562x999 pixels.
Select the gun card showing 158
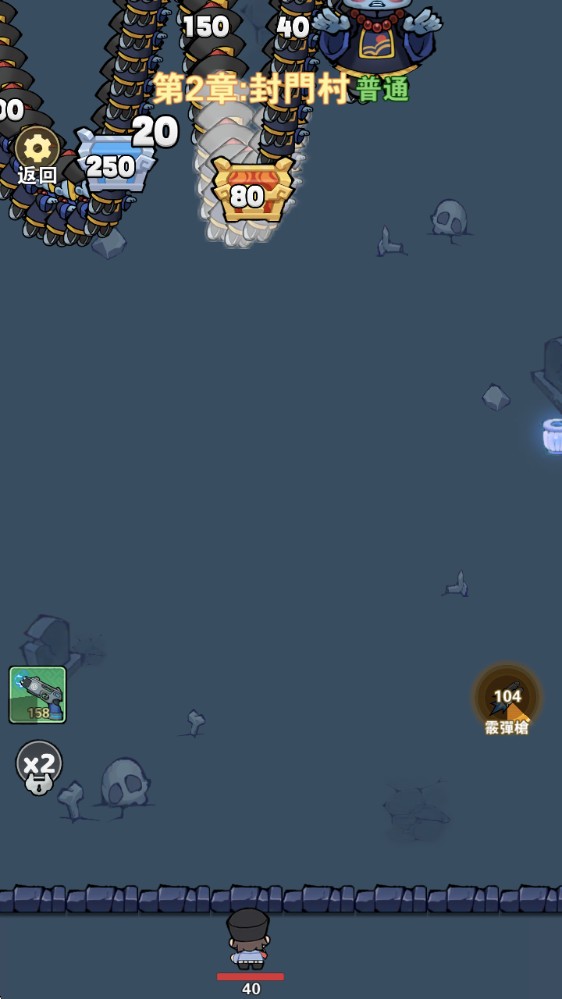tap(38, 694)
